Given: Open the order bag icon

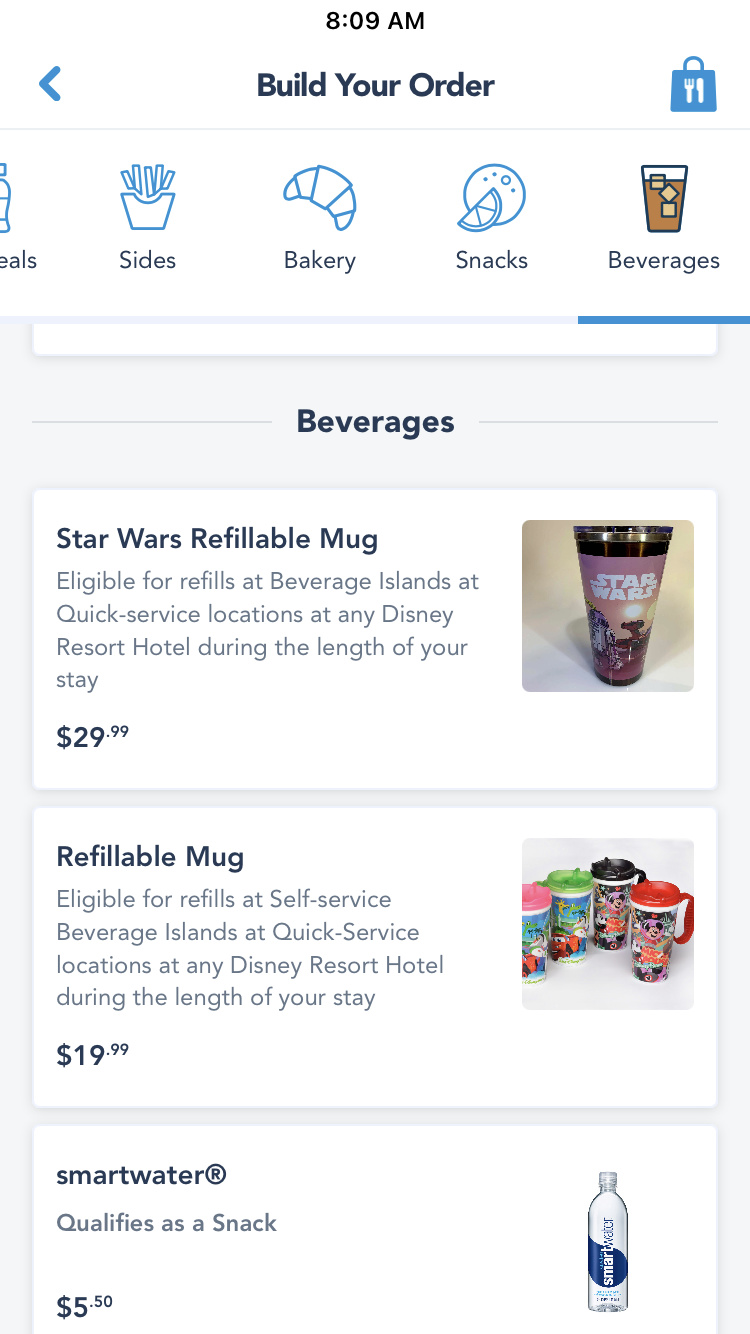Looking at the screenshot, I should pyautogui.click(x=693, y=84).
